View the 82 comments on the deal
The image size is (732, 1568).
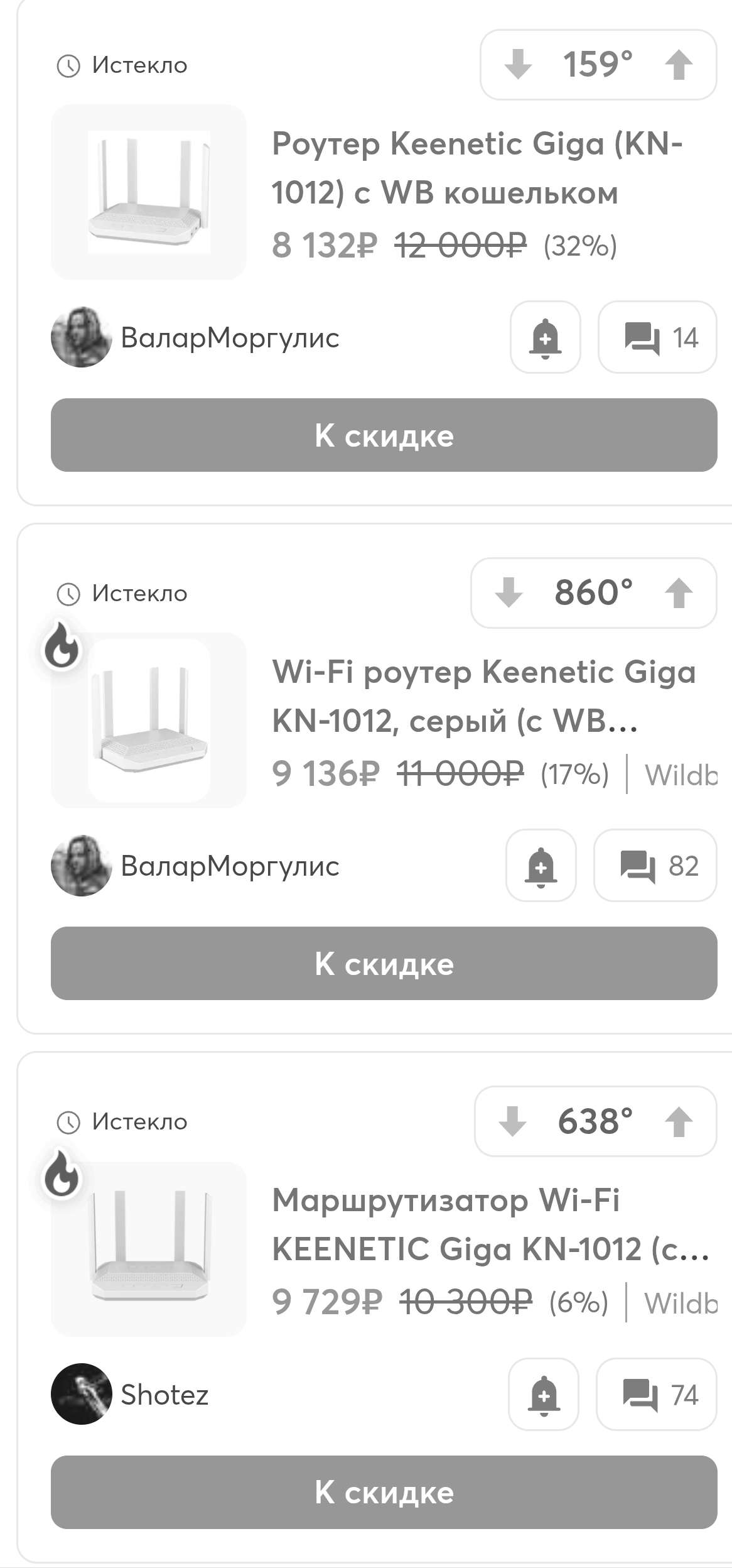click(655, 866)
